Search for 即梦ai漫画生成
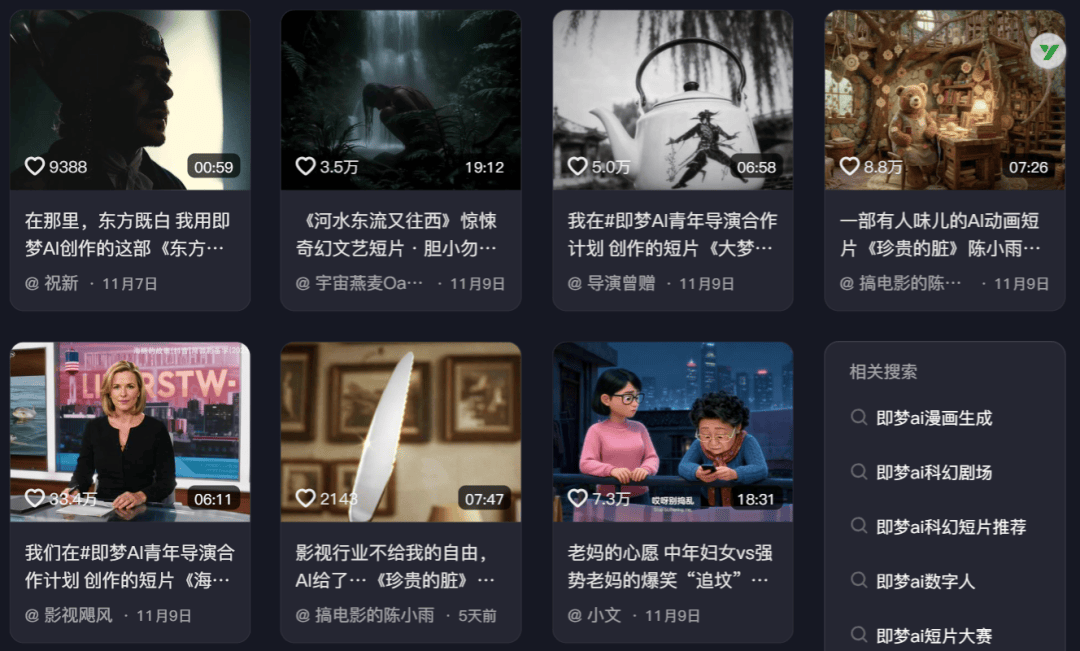This screenshot has width=1080, height=651. 934,418
